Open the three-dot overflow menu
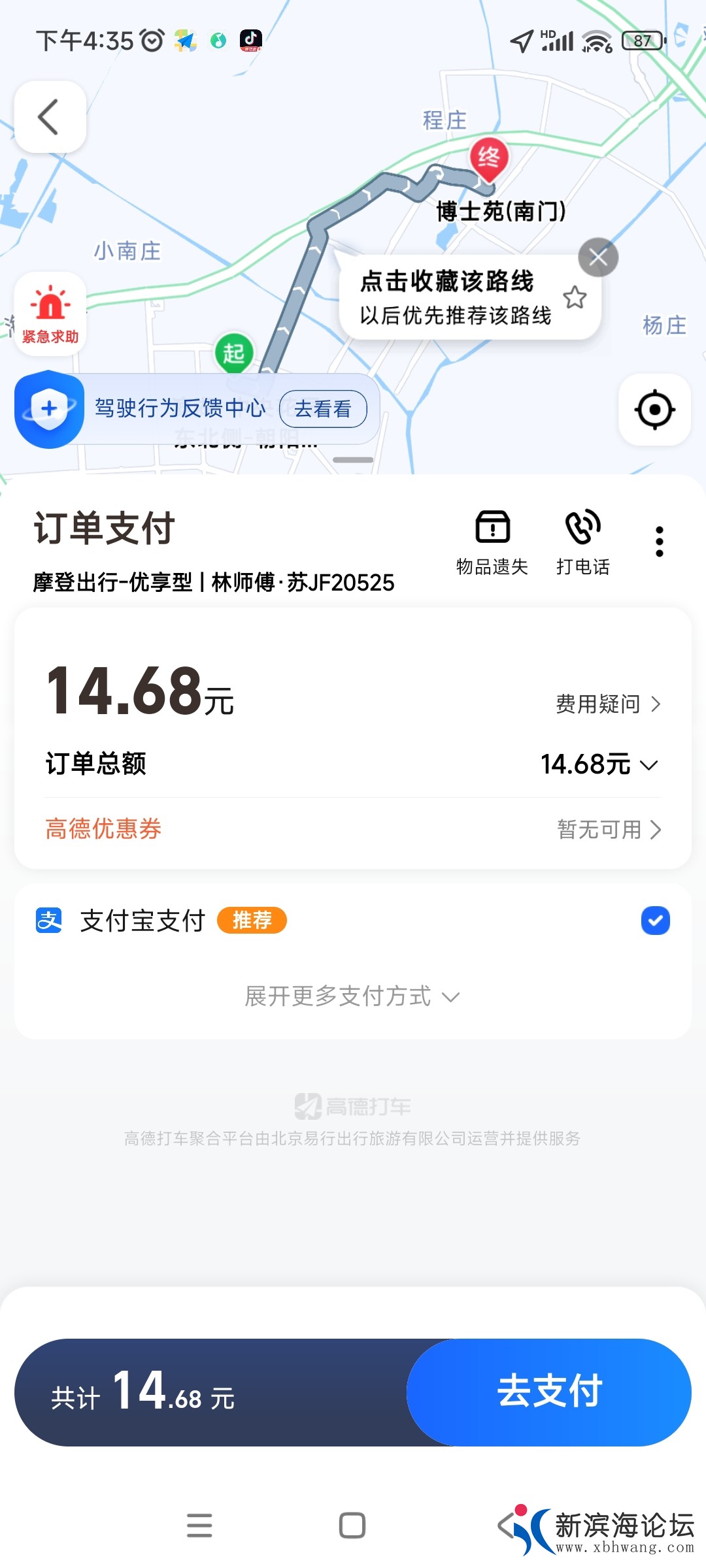 659,542
